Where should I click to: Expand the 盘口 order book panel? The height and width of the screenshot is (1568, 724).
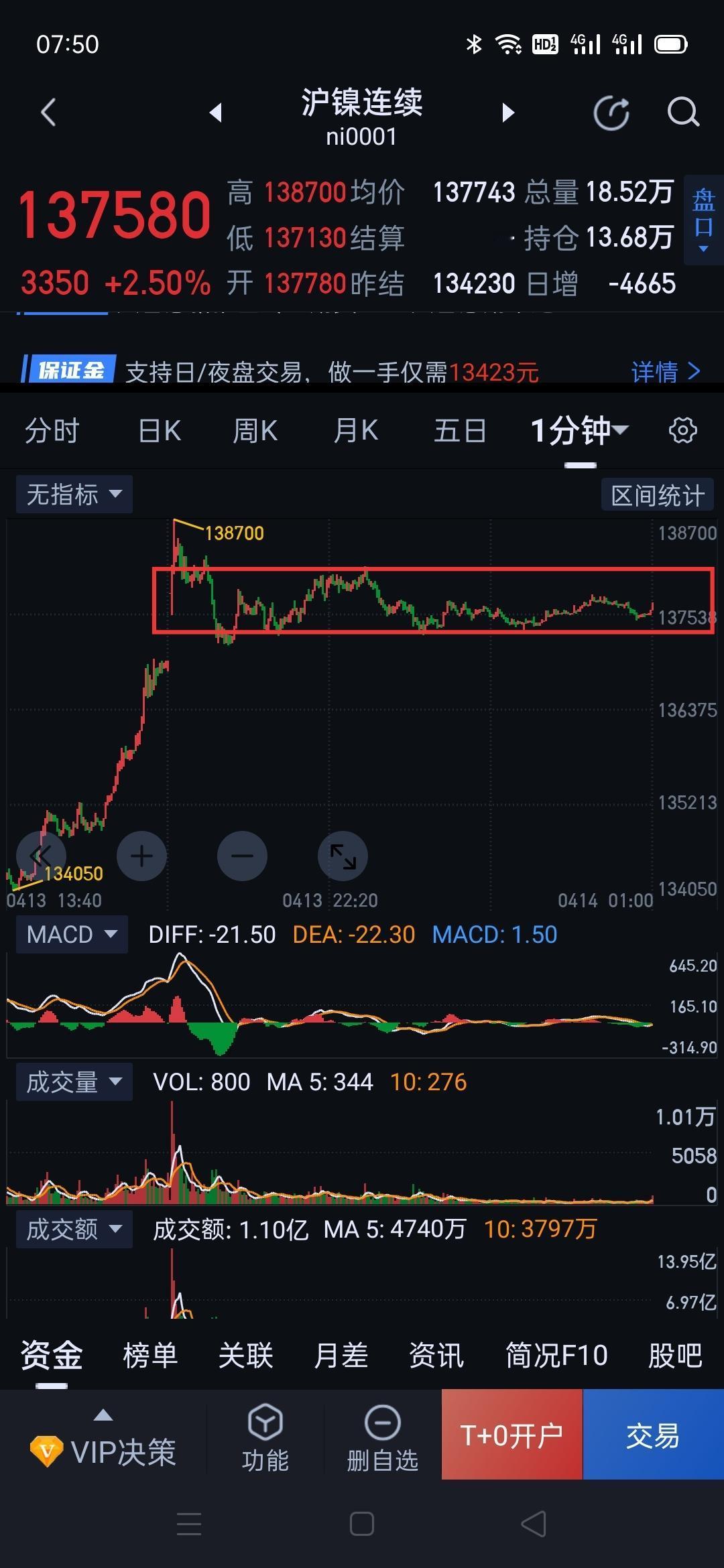coord(701,221)
